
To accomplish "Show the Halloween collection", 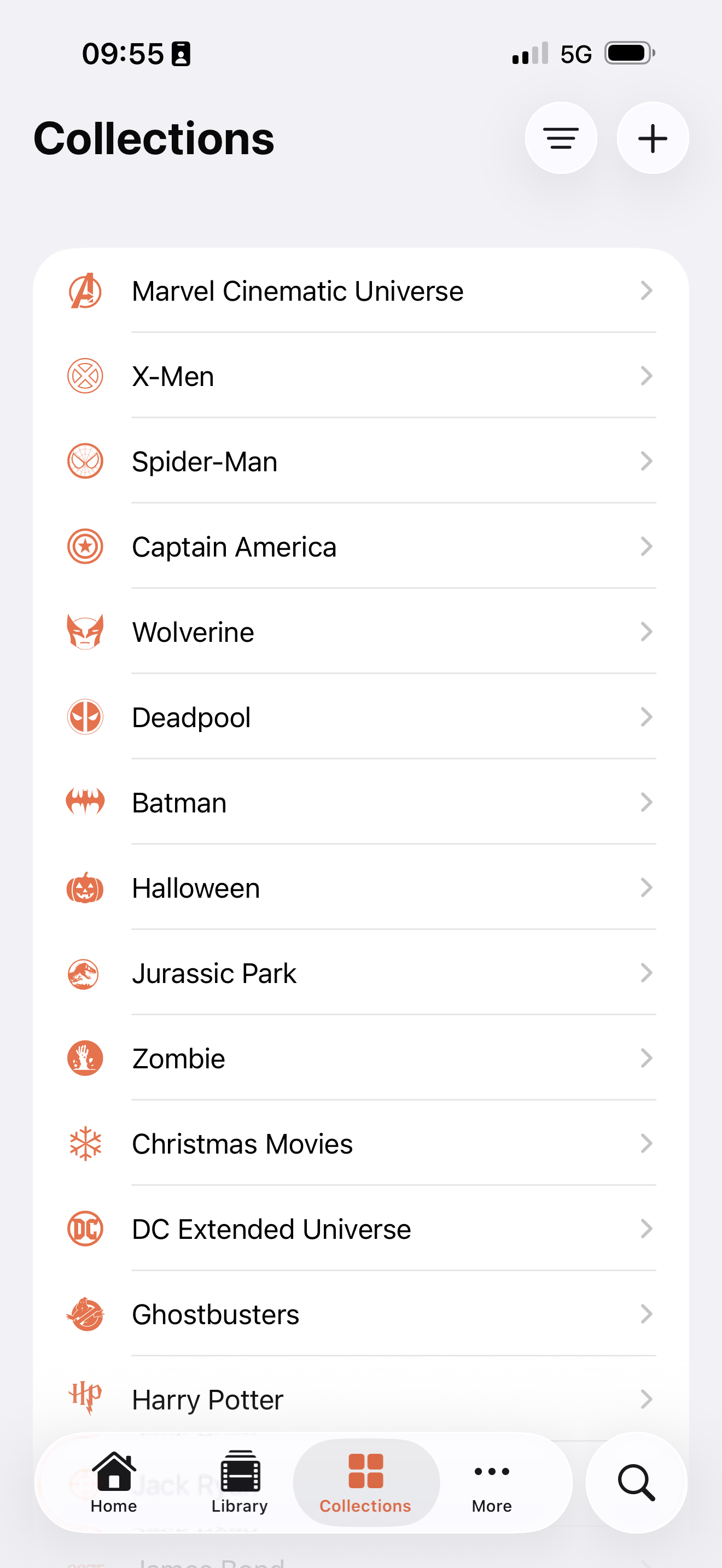I will [x=361, y=887].
